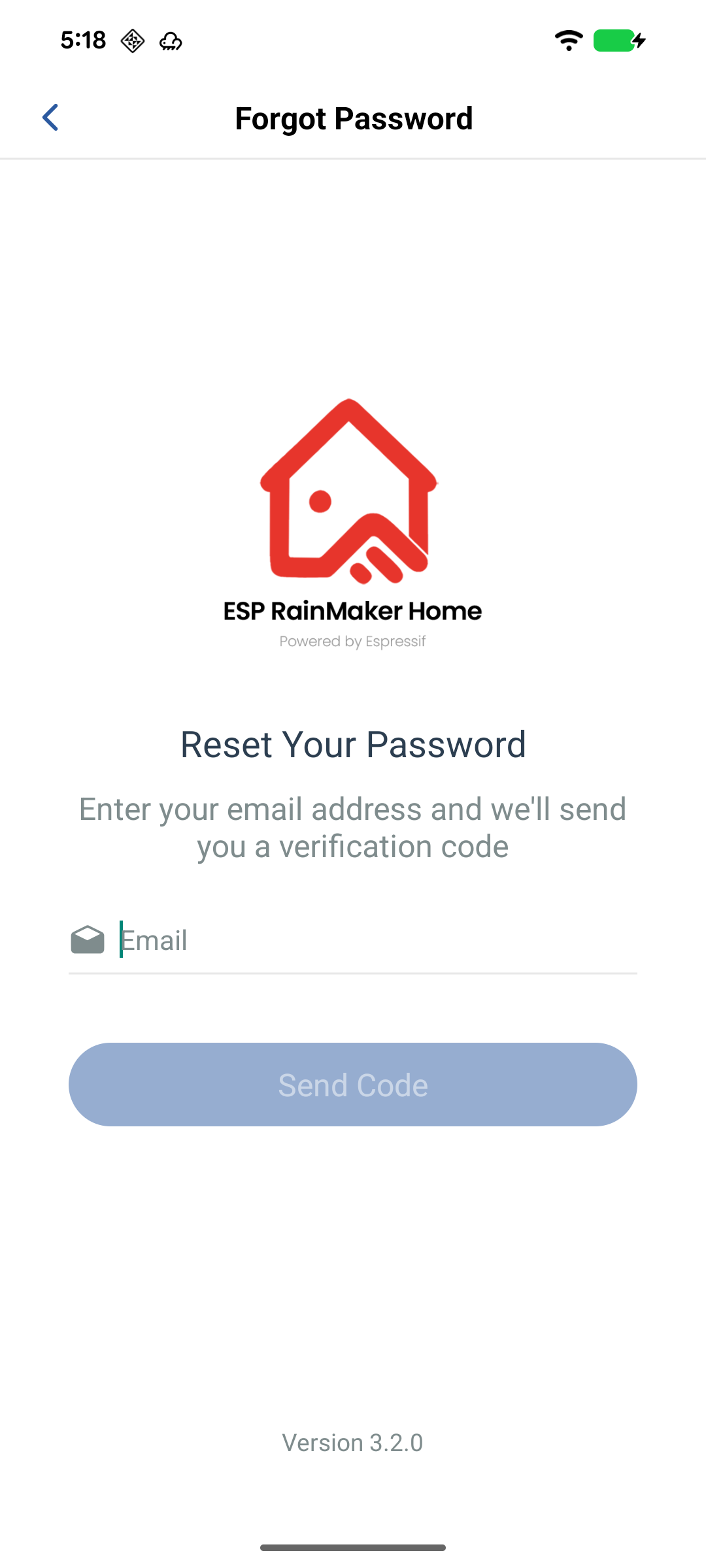Focus the Email input field
This screenshot has width=706, height=1568.
[x=376, y=941]
